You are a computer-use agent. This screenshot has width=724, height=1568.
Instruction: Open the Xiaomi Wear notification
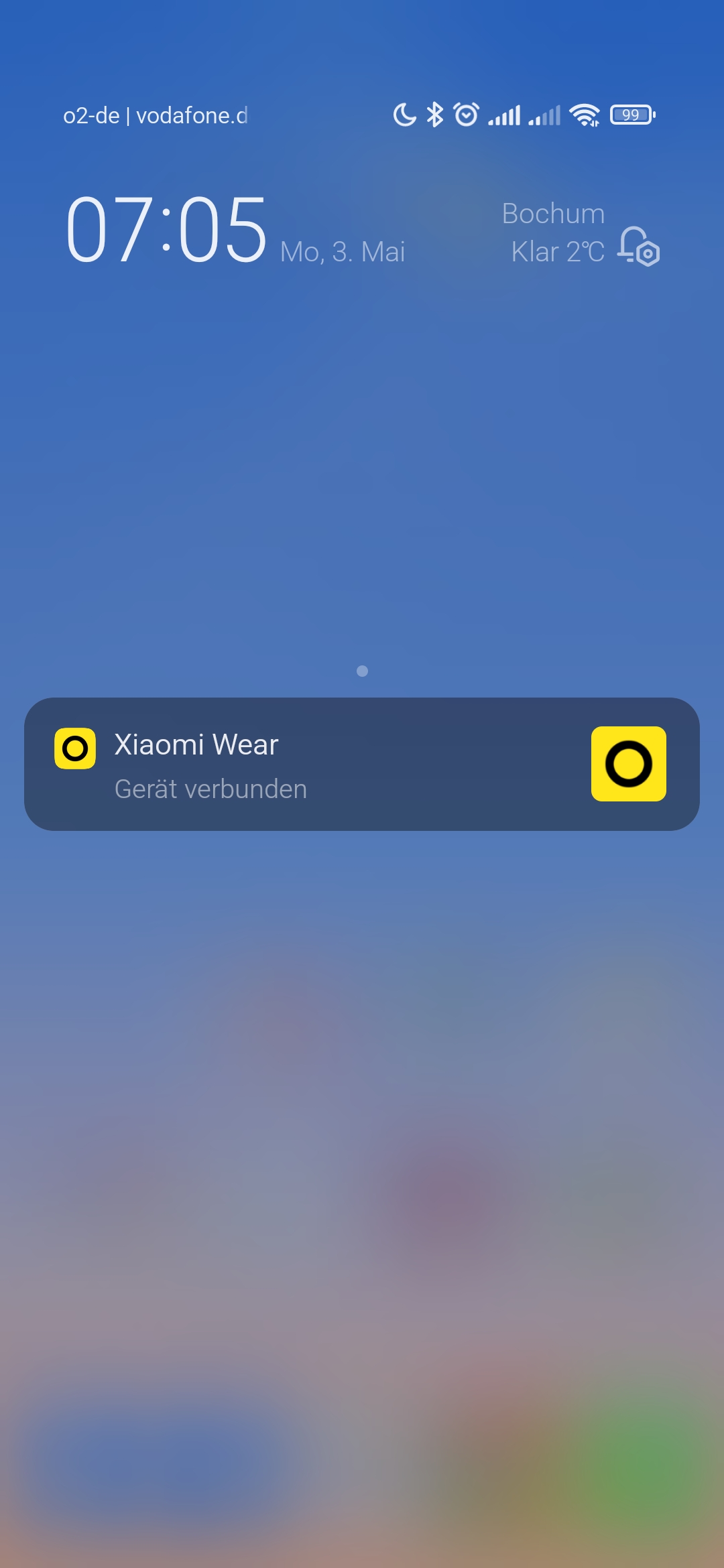coord(362,764)
